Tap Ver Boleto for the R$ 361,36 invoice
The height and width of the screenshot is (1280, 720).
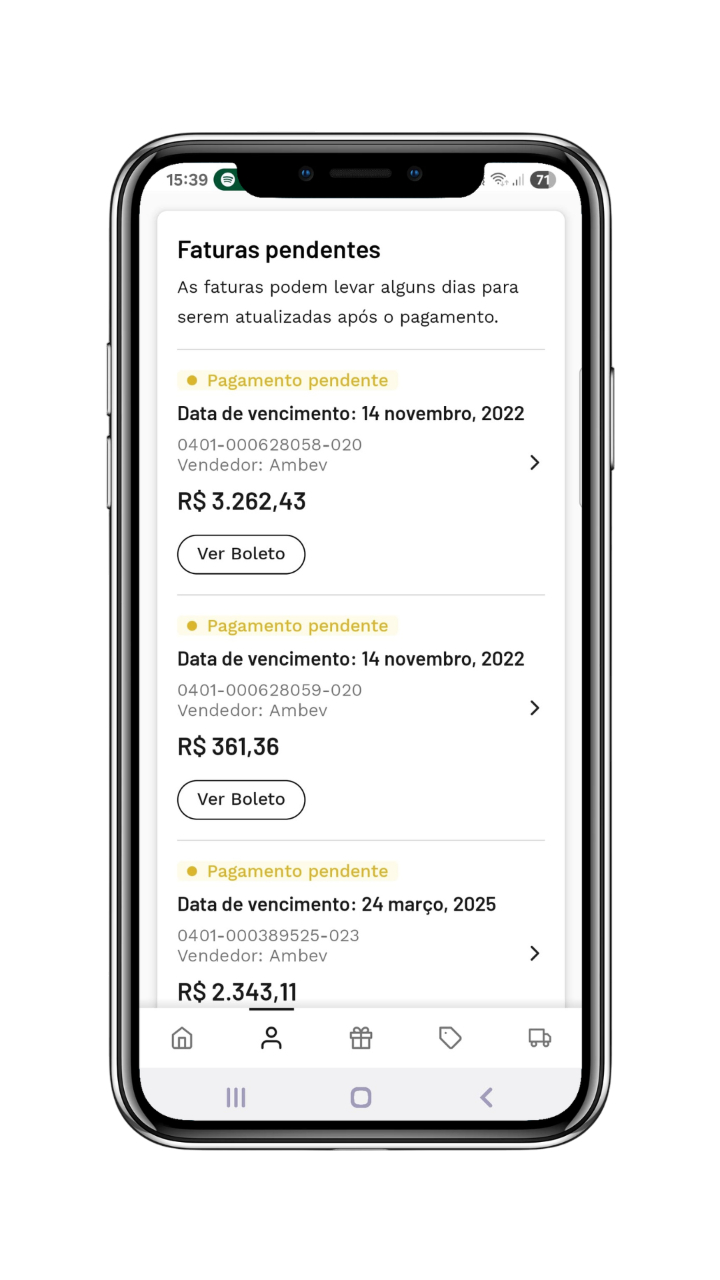point(241,799)
